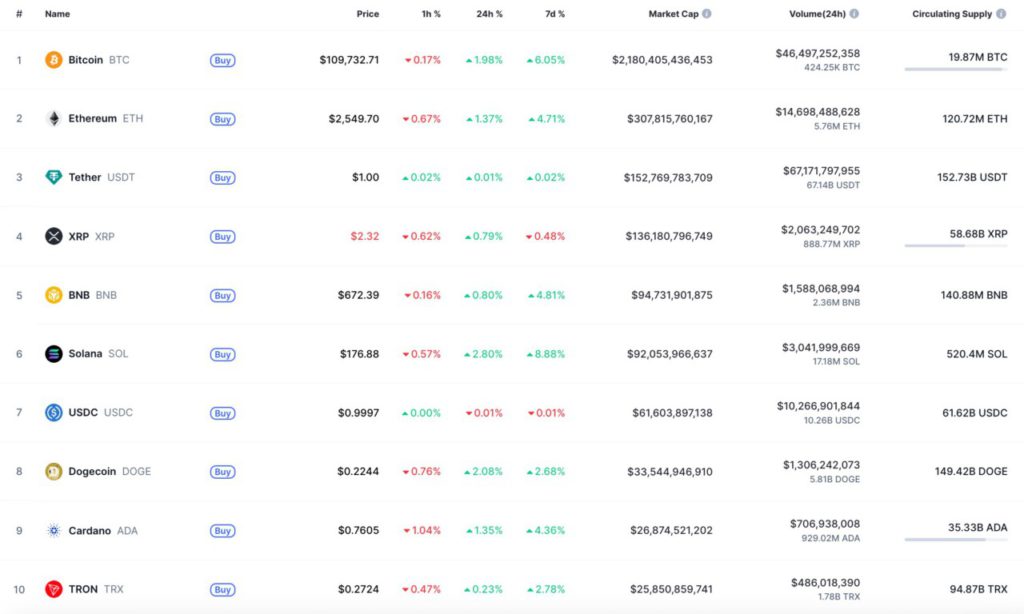Sort table by Price column
1024x614 pixels.
point(367,14)
